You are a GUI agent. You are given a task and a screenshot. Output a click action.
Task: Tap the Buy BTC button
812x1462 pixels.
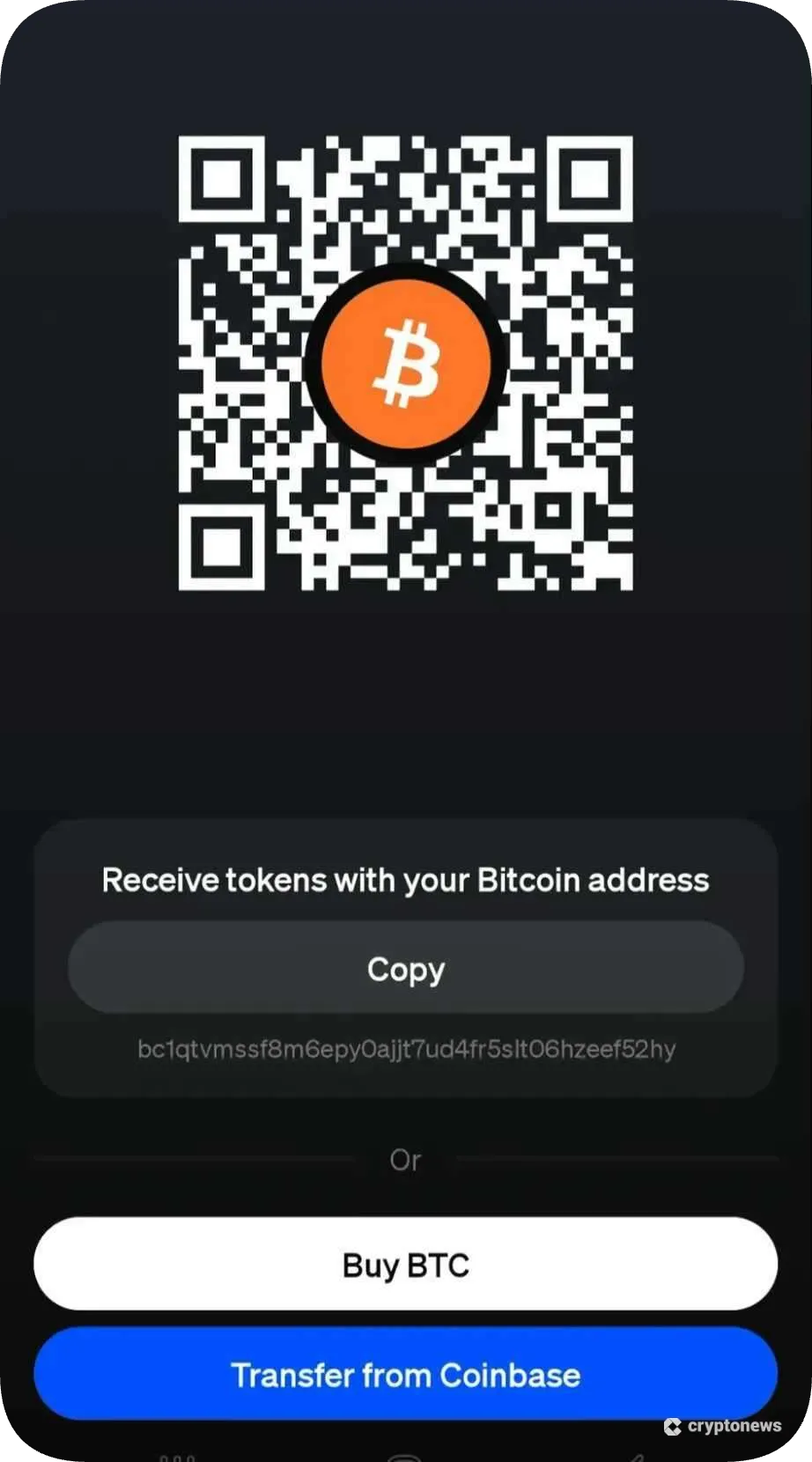click(405, 1265)
